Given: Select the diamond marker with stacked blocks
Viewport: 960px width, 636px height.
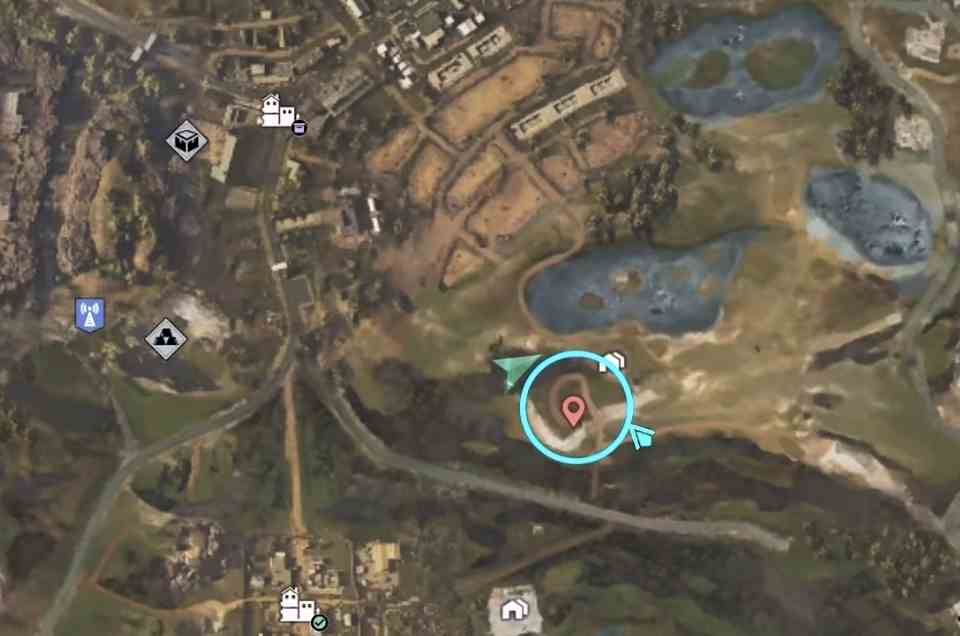Looking at the screenshot, I should (x=166, y=338).
